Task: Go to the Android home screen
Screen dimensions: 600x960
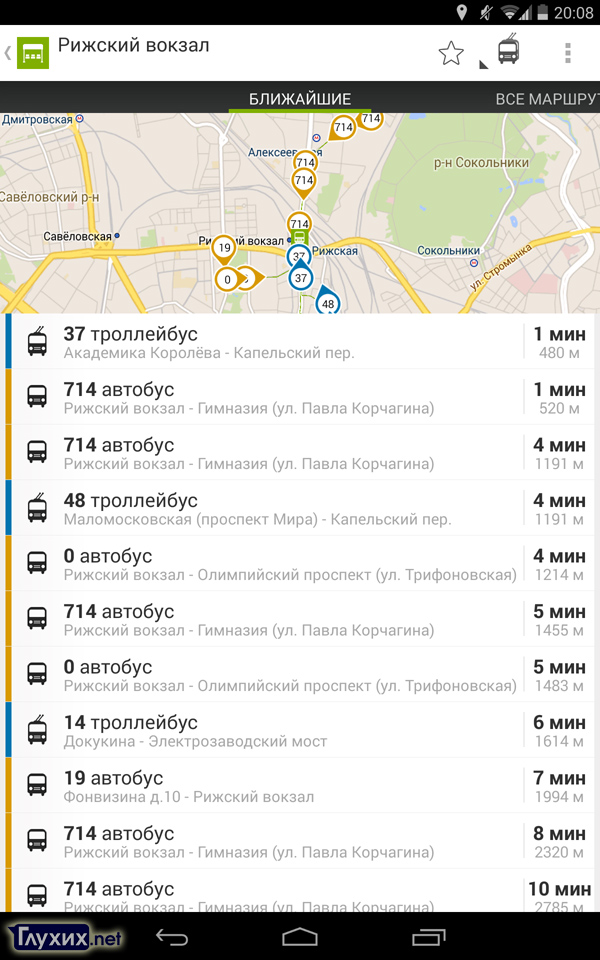Action: coord(300,937)
